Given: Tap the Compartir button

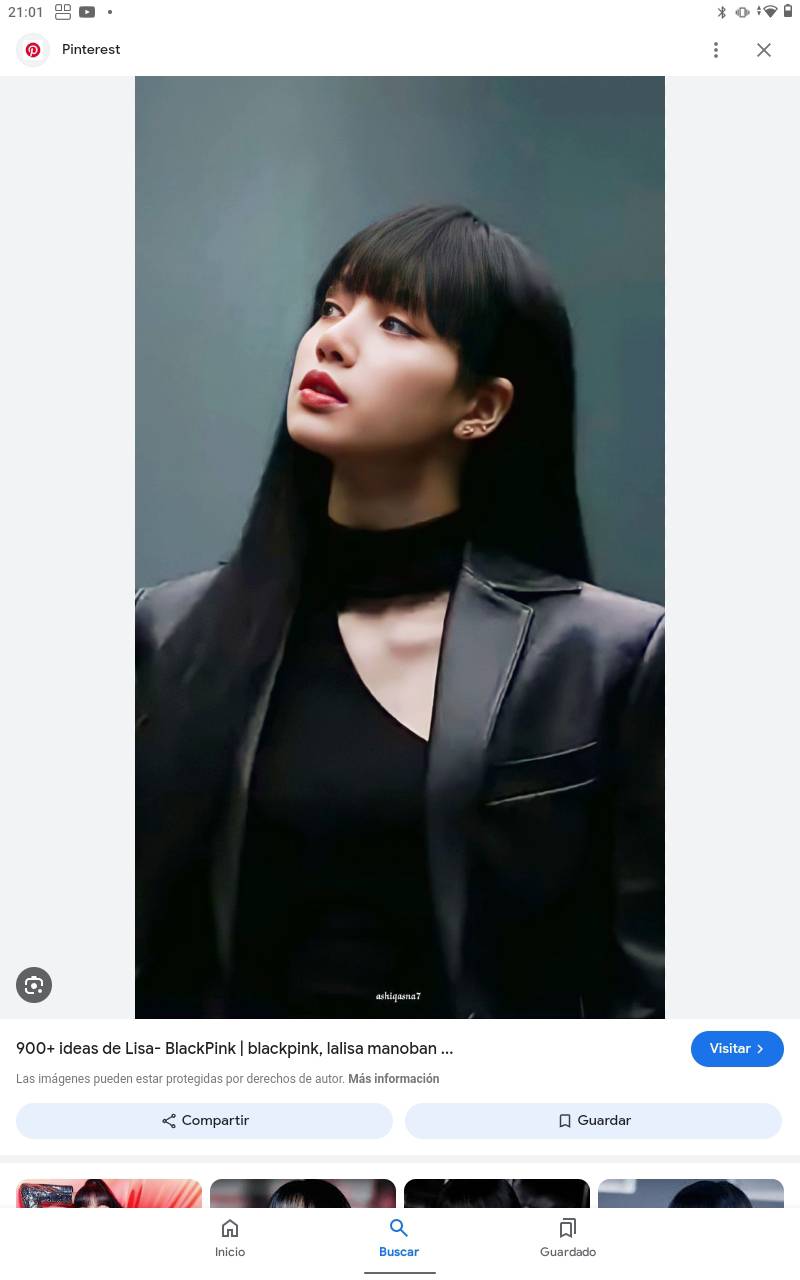Looking at the screenshot, I should pyautogui.click(x=205, y=1121).
